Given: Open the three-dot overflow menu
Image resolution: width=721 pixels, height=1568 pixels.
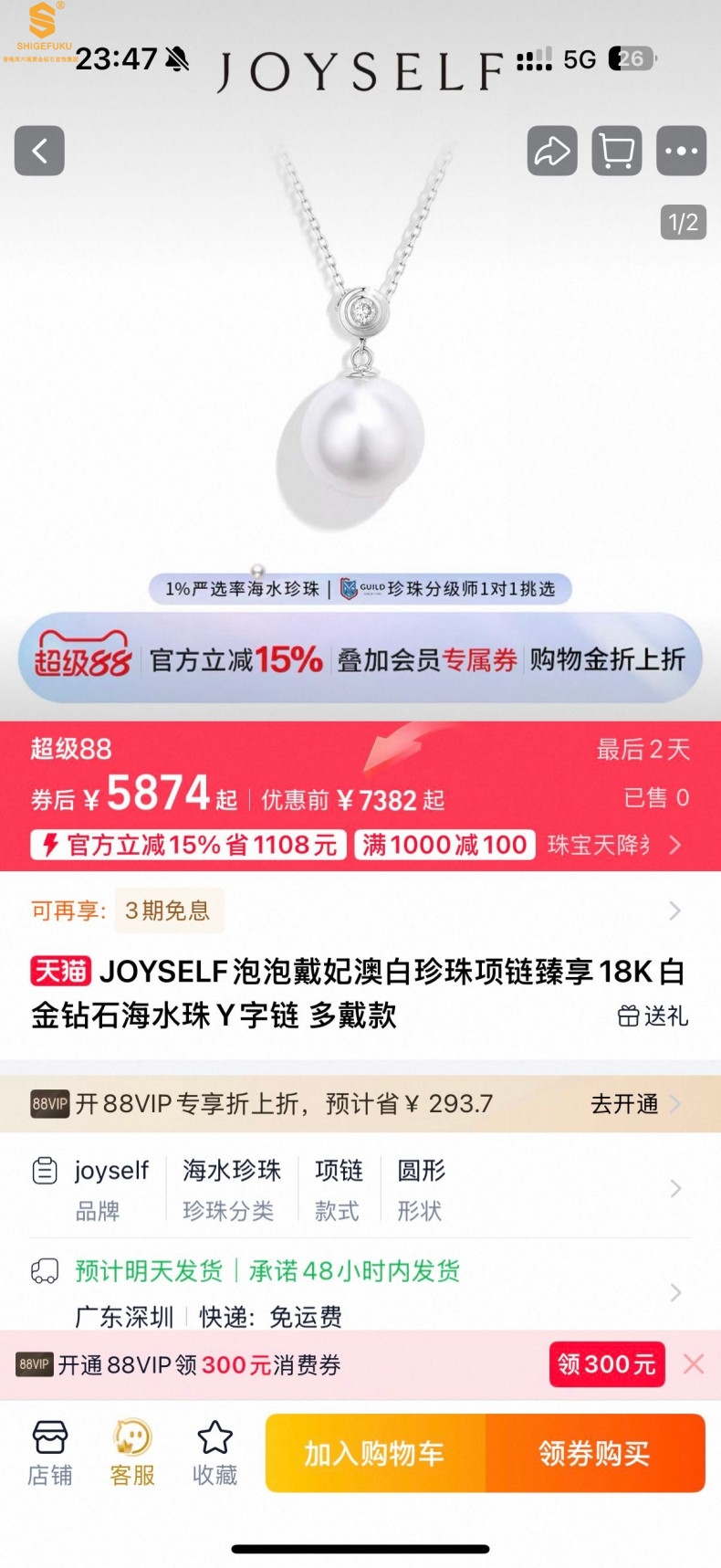Looking at the screenshot, I should 681,151.
